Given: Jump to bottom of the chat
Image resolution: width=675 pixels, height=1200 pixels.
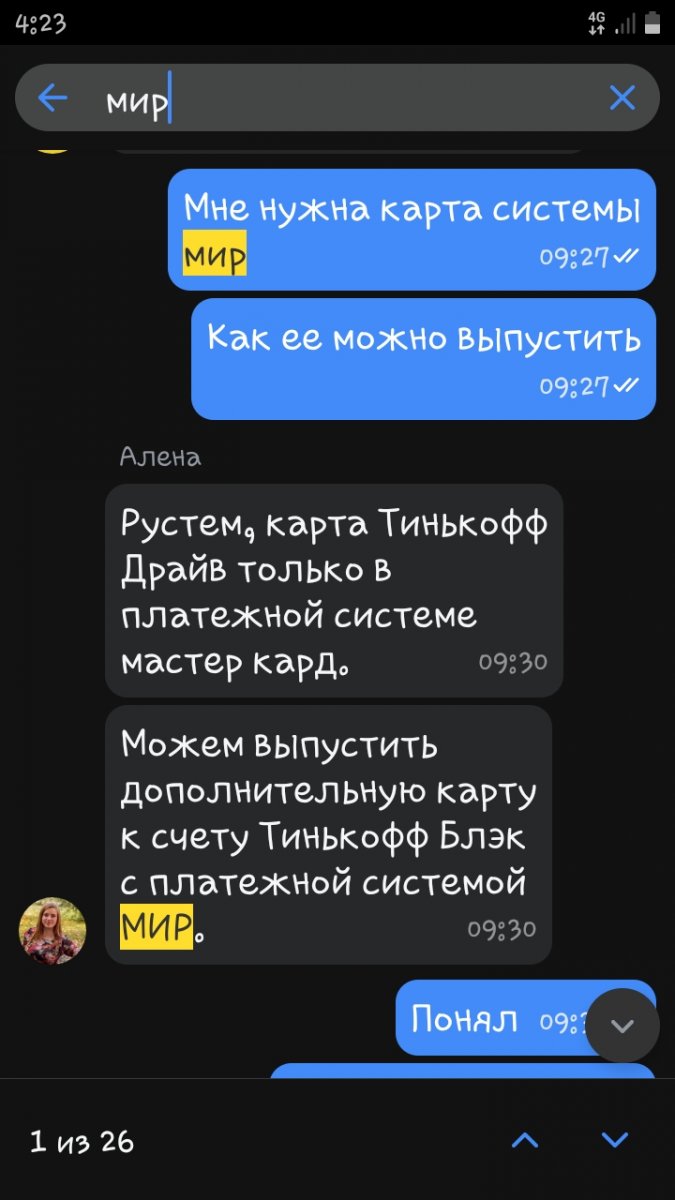Looking at the screenshot, I should click(622, 1025).
